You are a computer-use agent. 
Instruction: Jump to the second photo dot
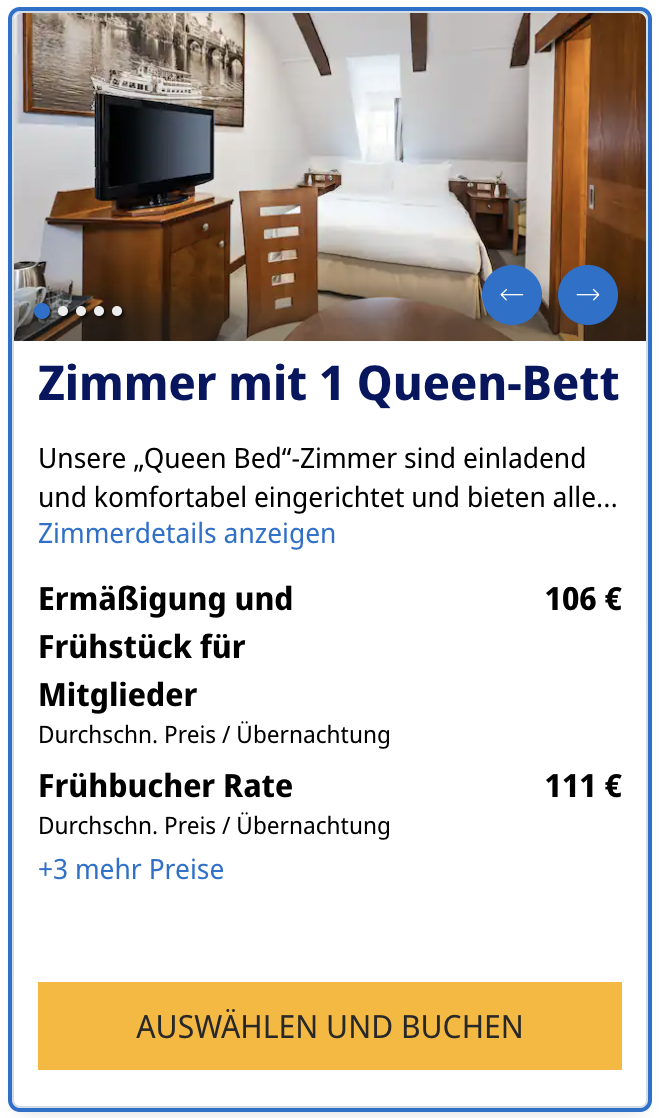pos(63,311)
